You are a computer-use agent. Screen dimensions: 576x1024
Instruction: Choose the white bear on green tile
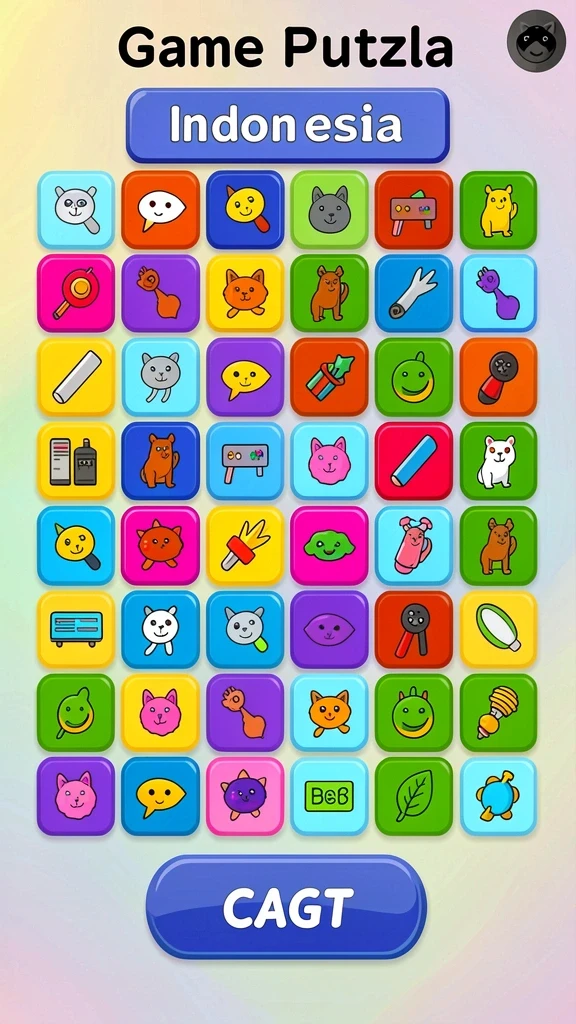tap(498, 461)
